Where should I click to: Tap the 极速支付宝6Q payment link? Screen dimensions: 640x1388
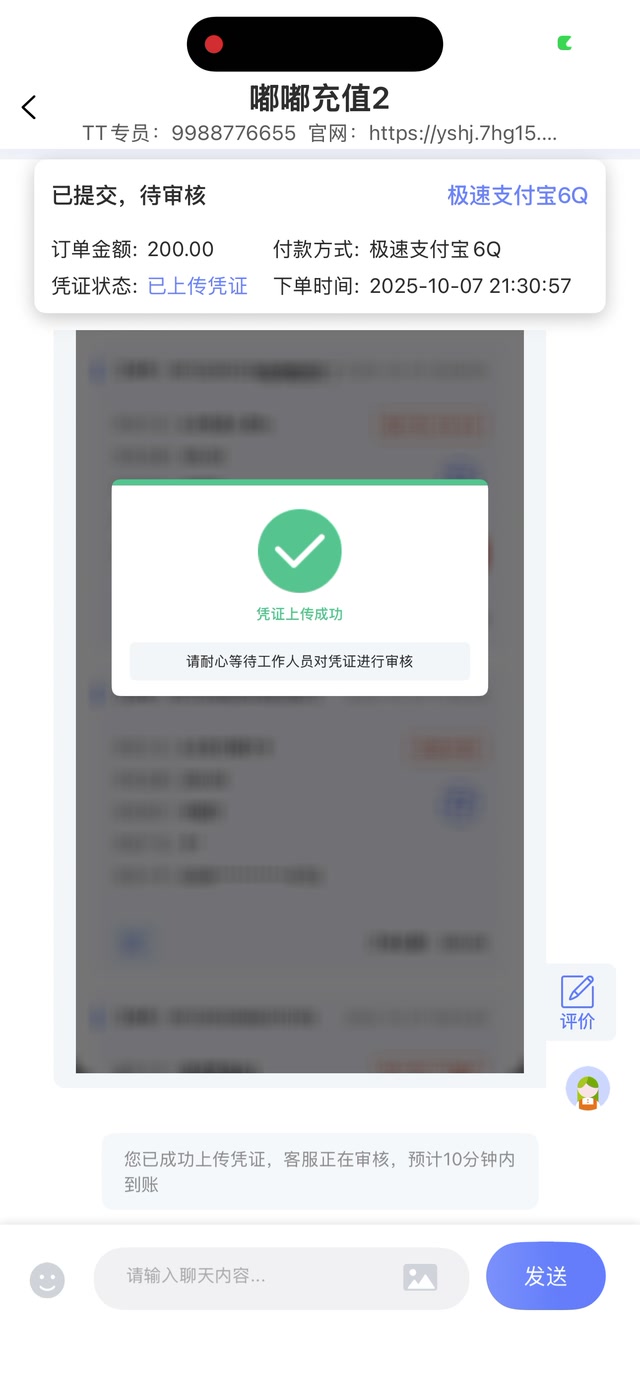[x=517, y=196]
